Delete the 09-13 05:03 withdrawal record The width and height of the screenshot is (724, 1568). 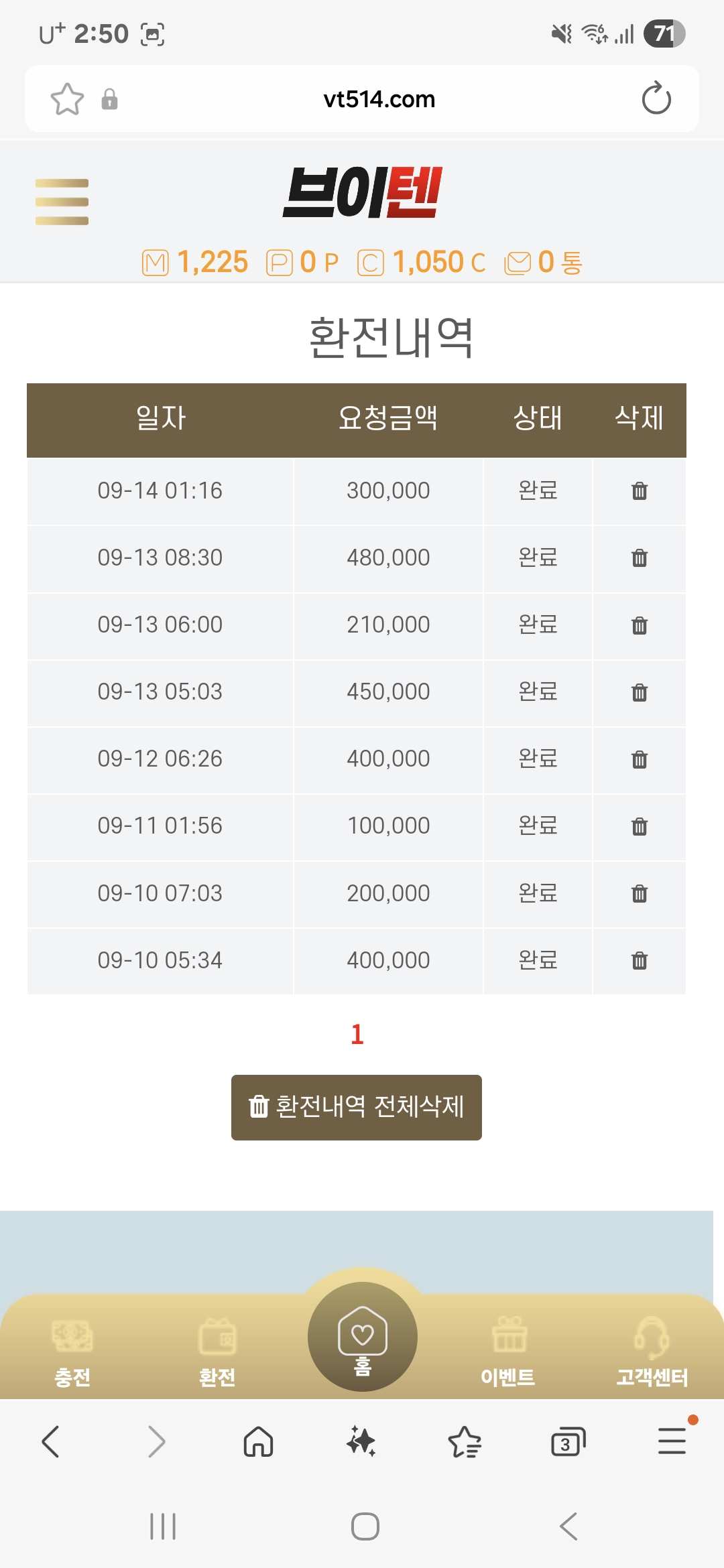point(640,692)
